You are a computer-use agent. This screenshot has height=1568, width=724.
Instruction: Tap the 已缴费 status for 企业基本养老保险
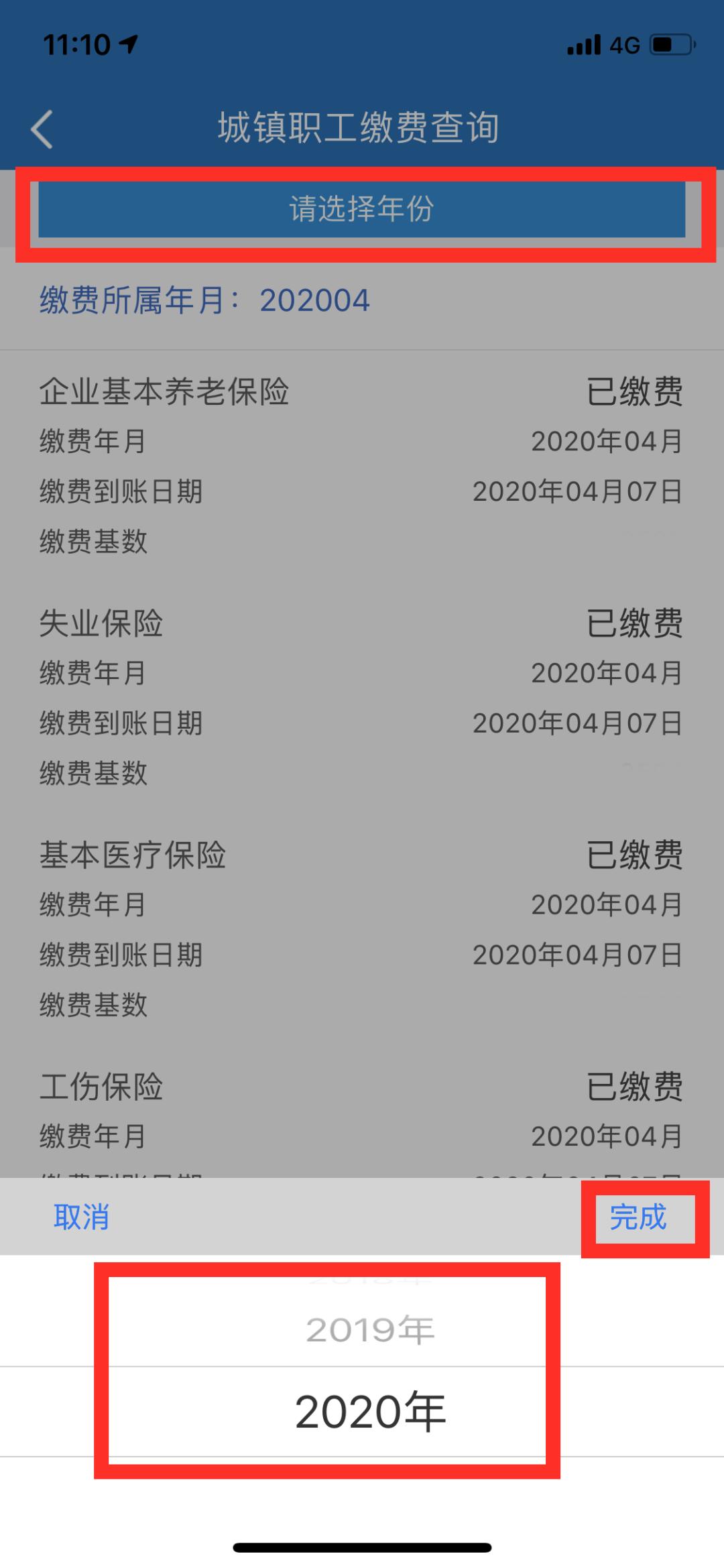(636, 392)
